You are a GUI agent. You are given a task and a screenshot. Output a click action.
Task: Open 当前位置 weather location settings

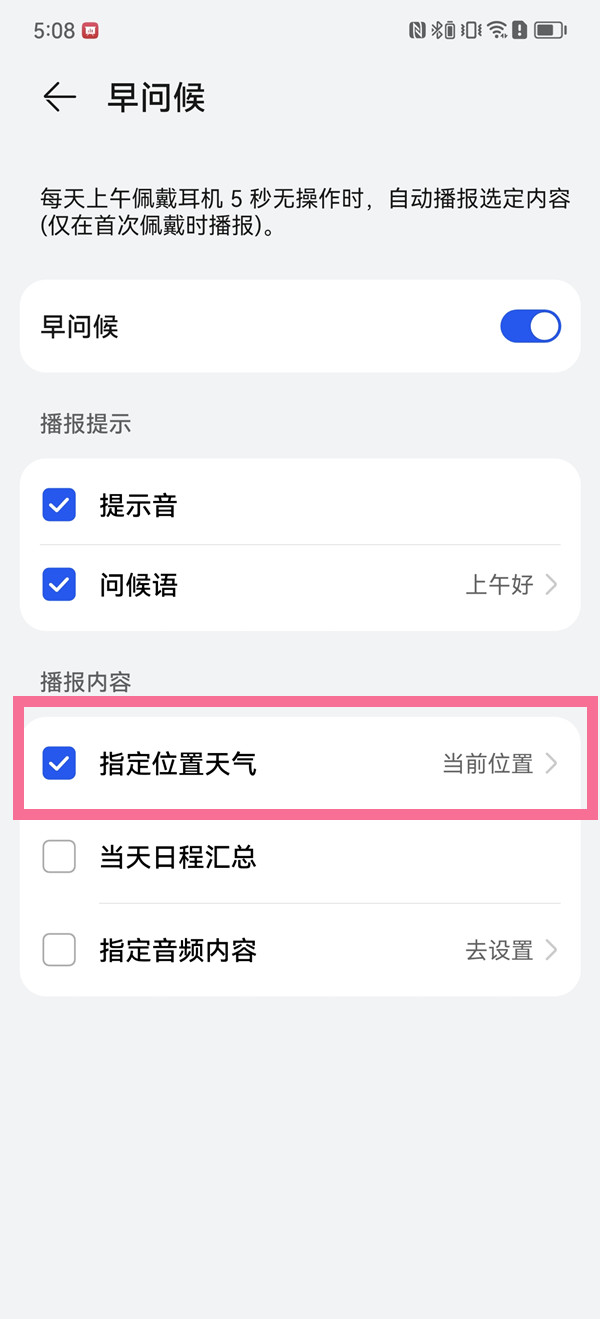click(x=500, y=764)
